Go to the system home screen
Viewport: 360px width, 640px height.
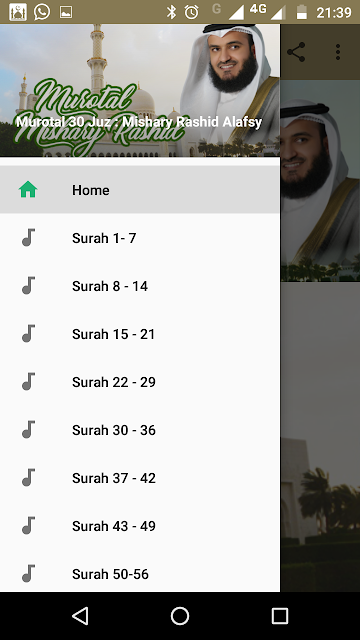pos(180,616)
